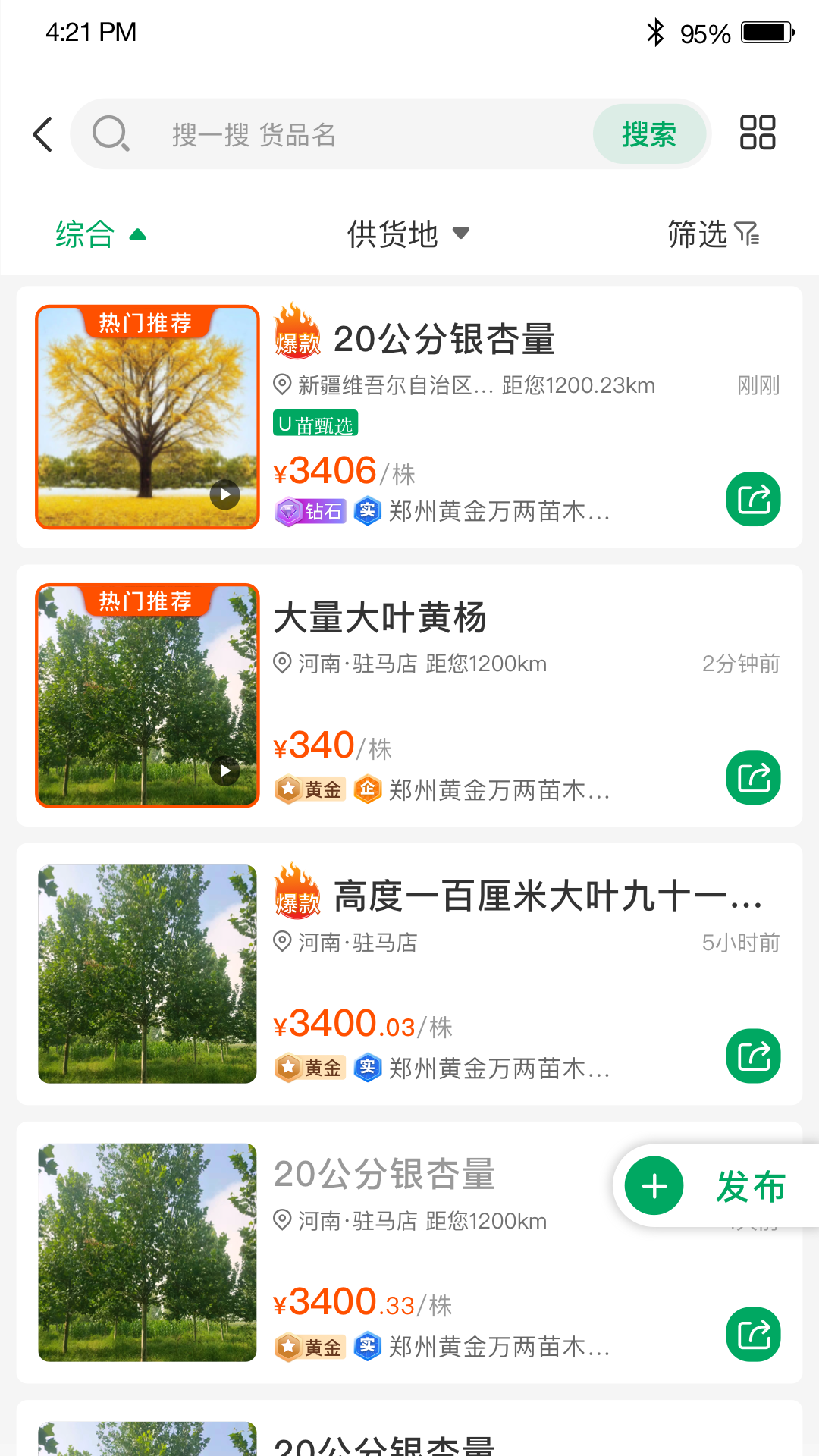819x1456 pixels.
Task: Play the video on the 大量大叶黄杨 thumbnail
Action: [224, 771]
